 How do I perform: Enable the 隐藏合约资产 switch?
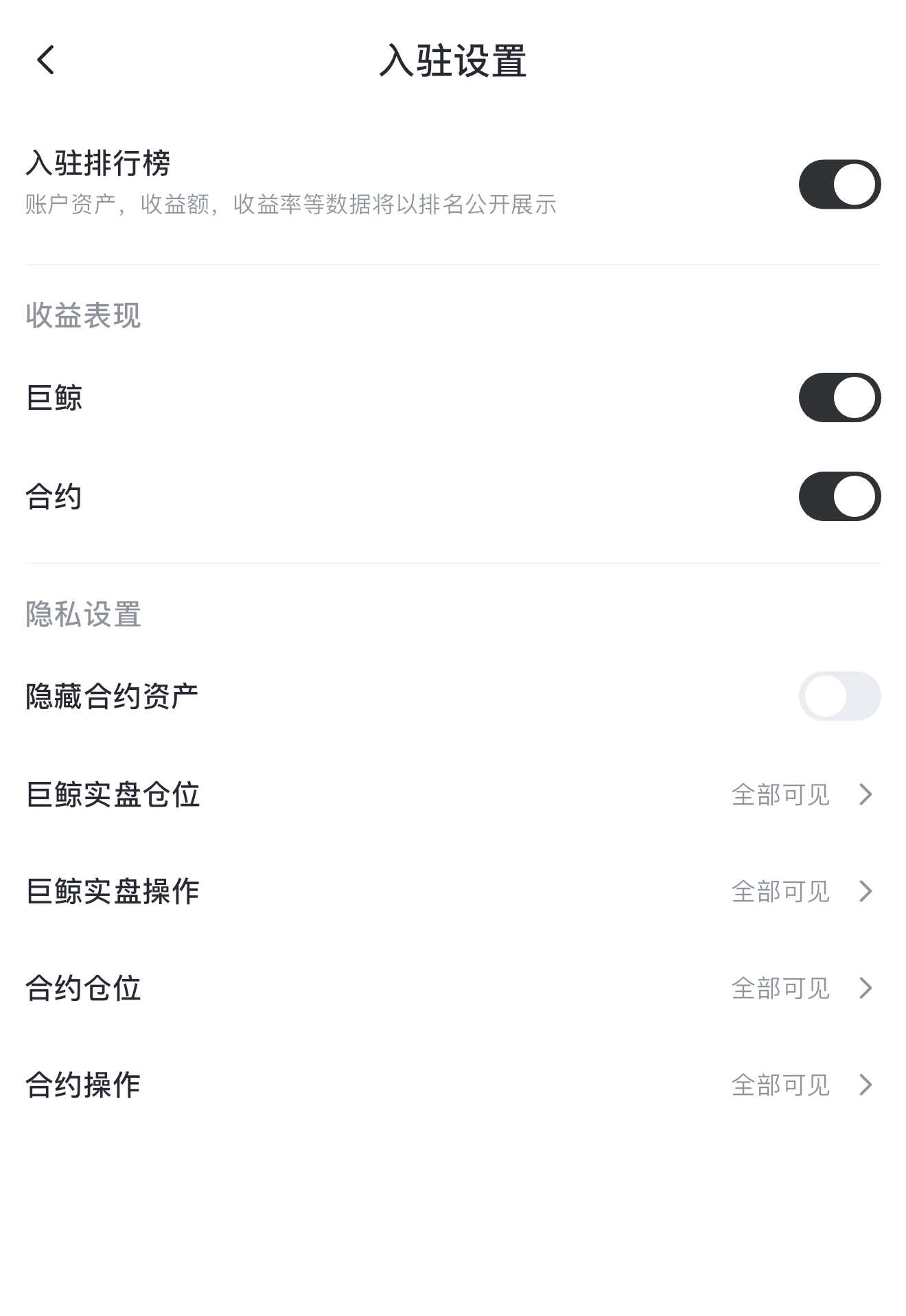839,696
